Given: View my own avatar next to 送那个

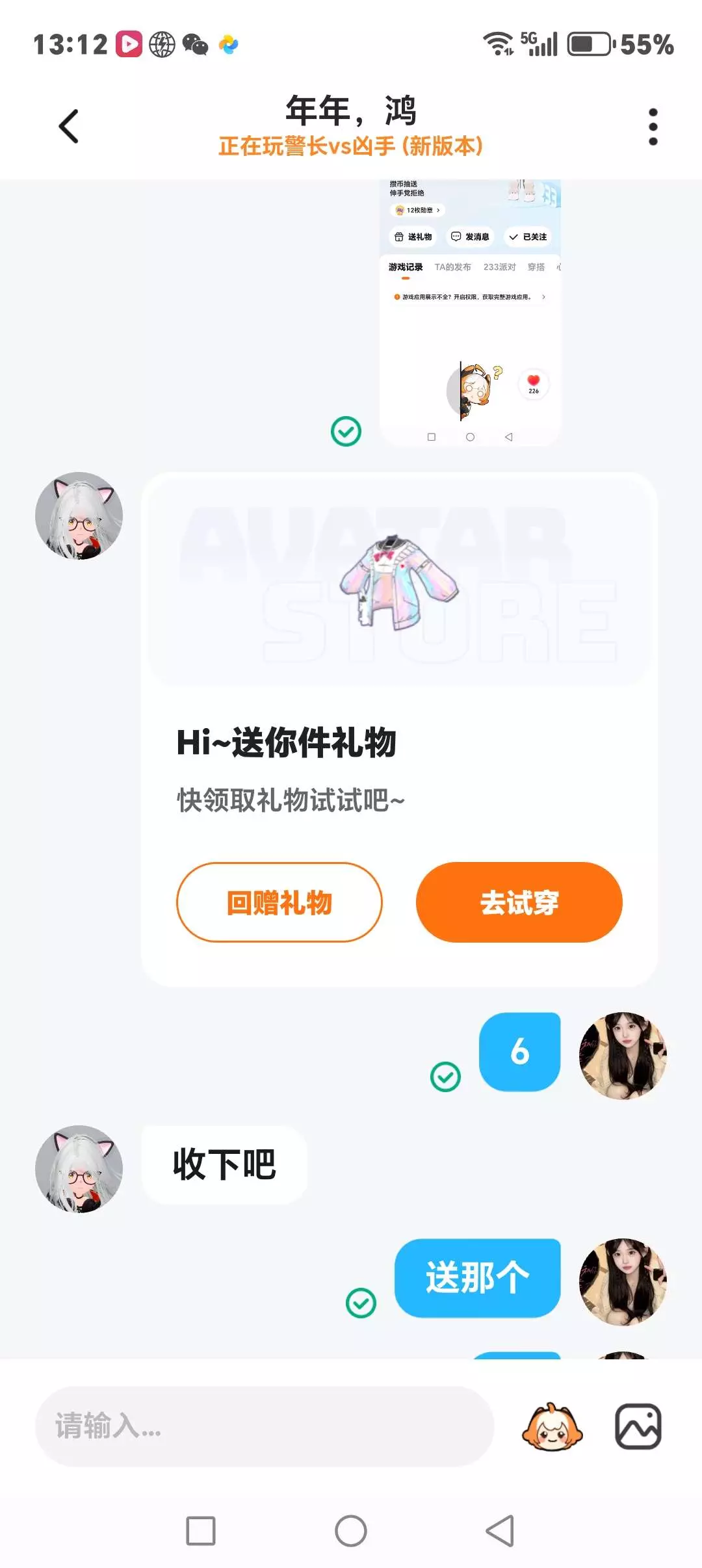Looking at the screenshot, I should pos(623,1282).
